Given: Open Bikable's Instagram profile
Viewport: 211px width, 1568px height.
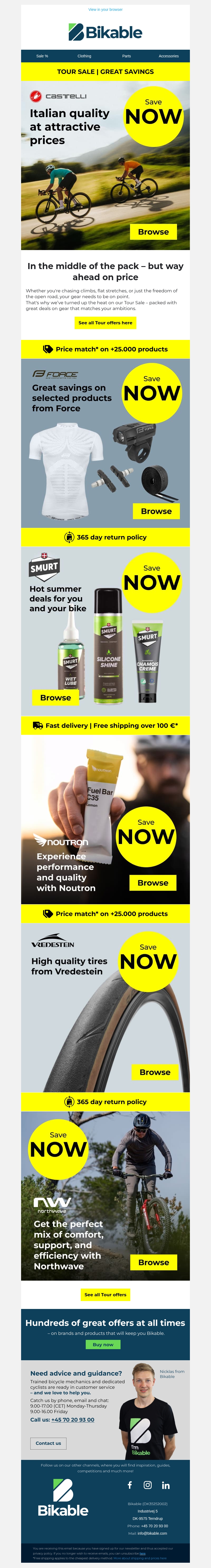Looking at the screenshot, I should [x=147, y=1485].
